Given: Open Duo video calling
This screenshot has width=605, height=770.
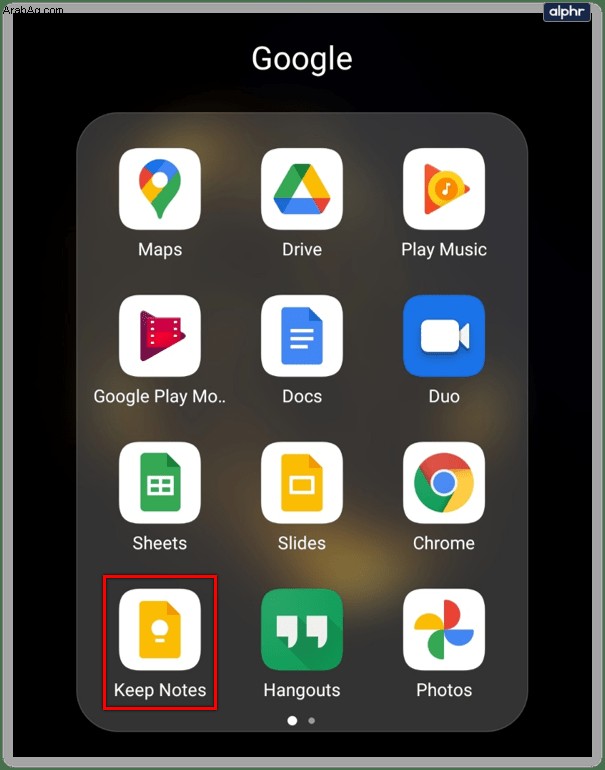Looking at the screenshot, I should tap(444, 337).
